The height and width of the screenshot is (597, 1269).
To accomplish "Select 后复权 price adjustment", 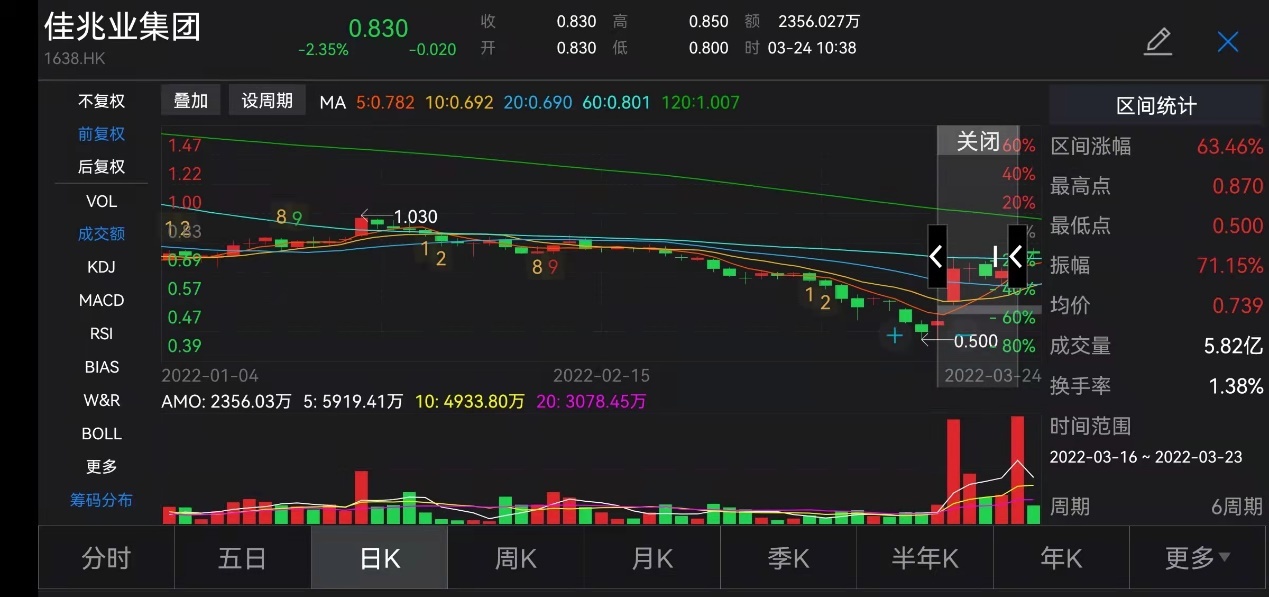I will click(101, 167).
